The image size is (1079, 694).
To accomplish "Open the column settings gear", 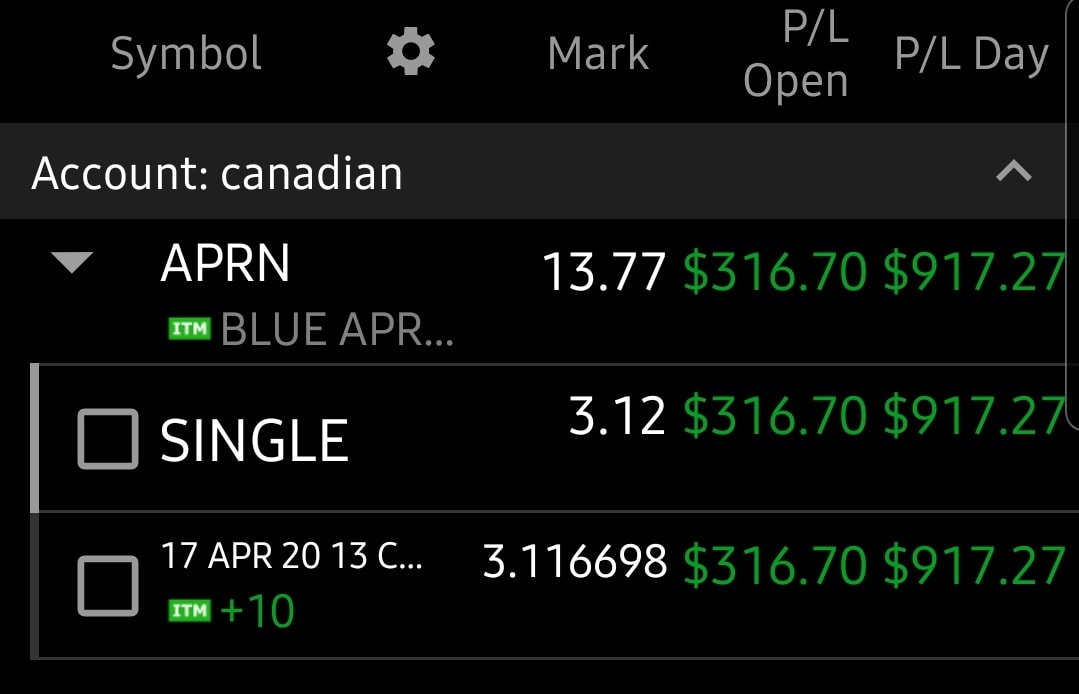I will pyautogui.click(x=410, y=52).
